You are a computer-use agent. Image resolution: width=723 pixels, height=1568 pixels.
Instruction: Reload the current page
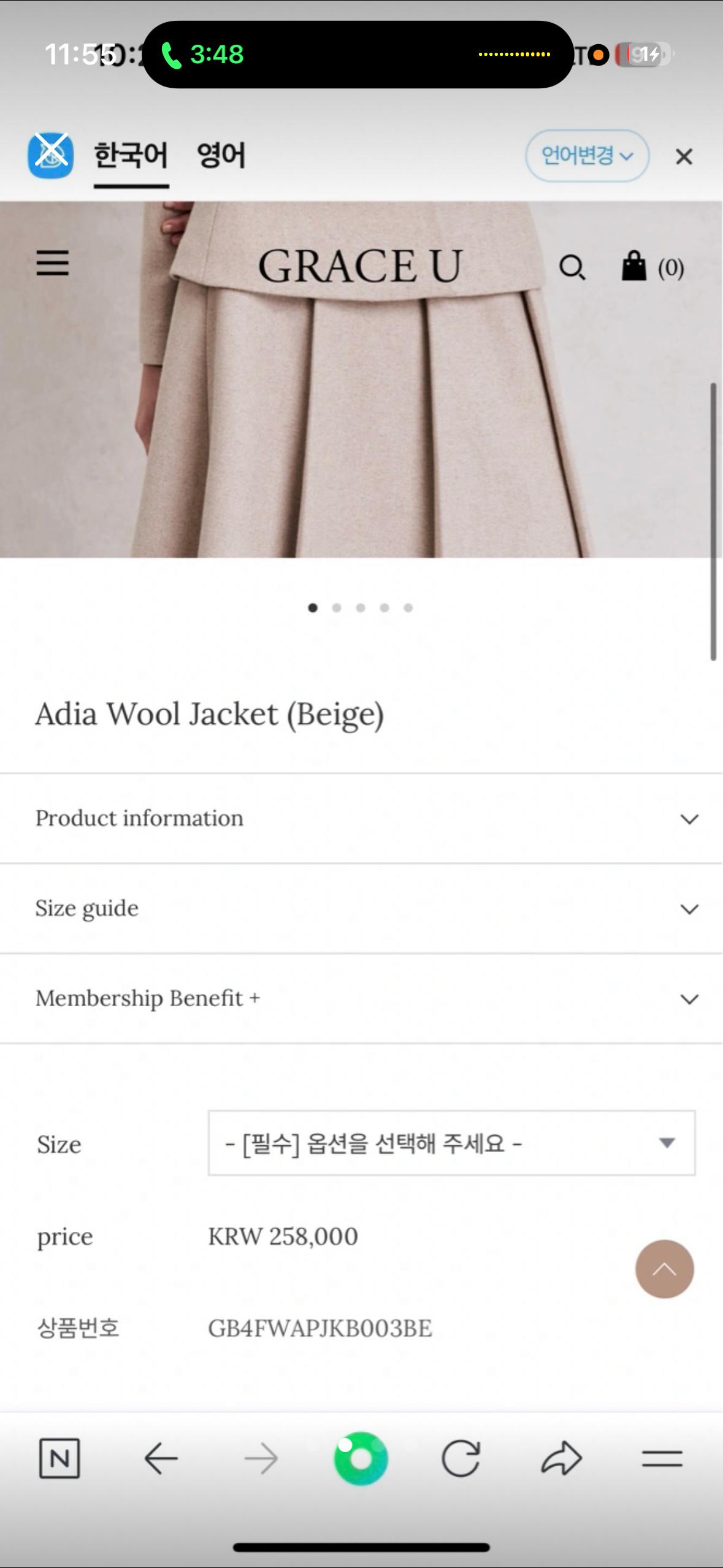[461, 1458]
